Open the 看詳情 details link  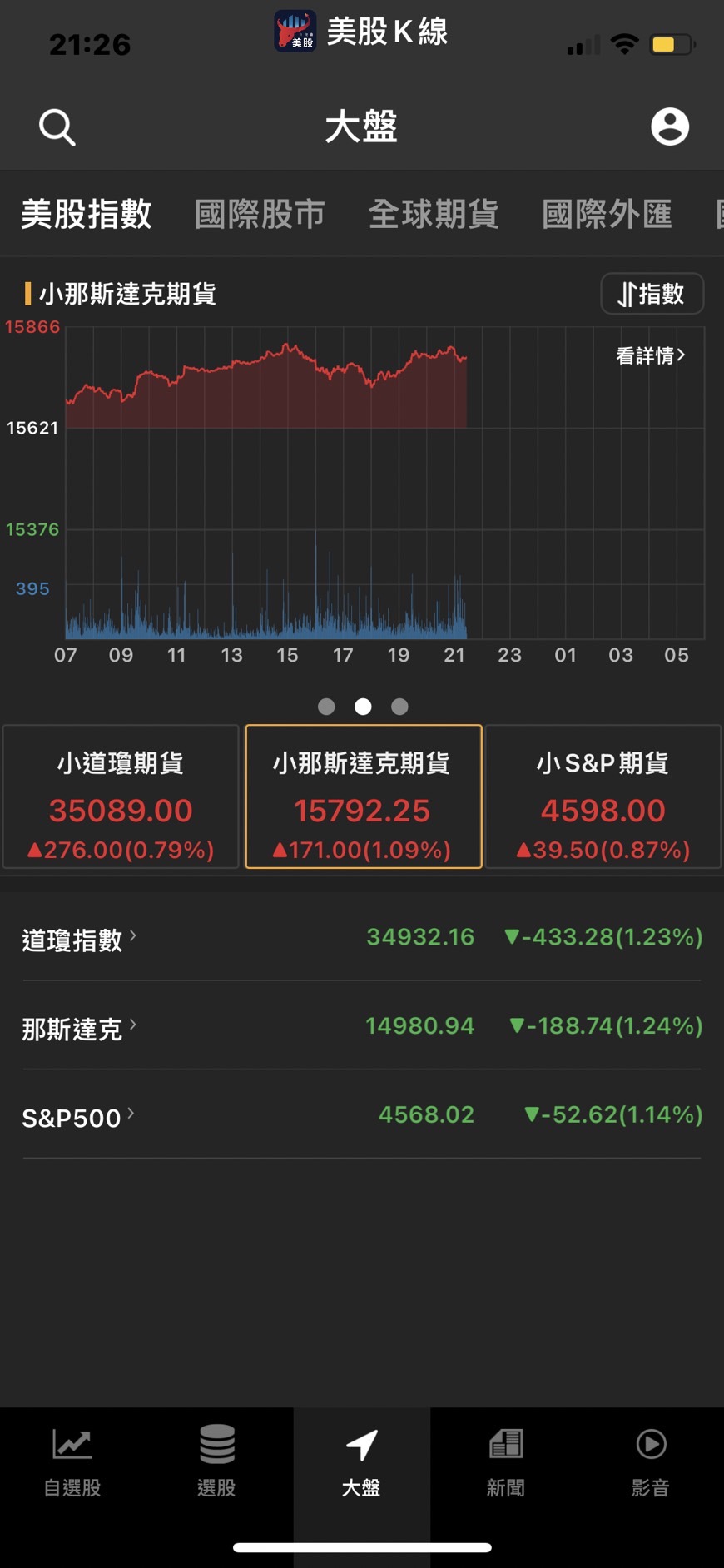click(650, 355)
